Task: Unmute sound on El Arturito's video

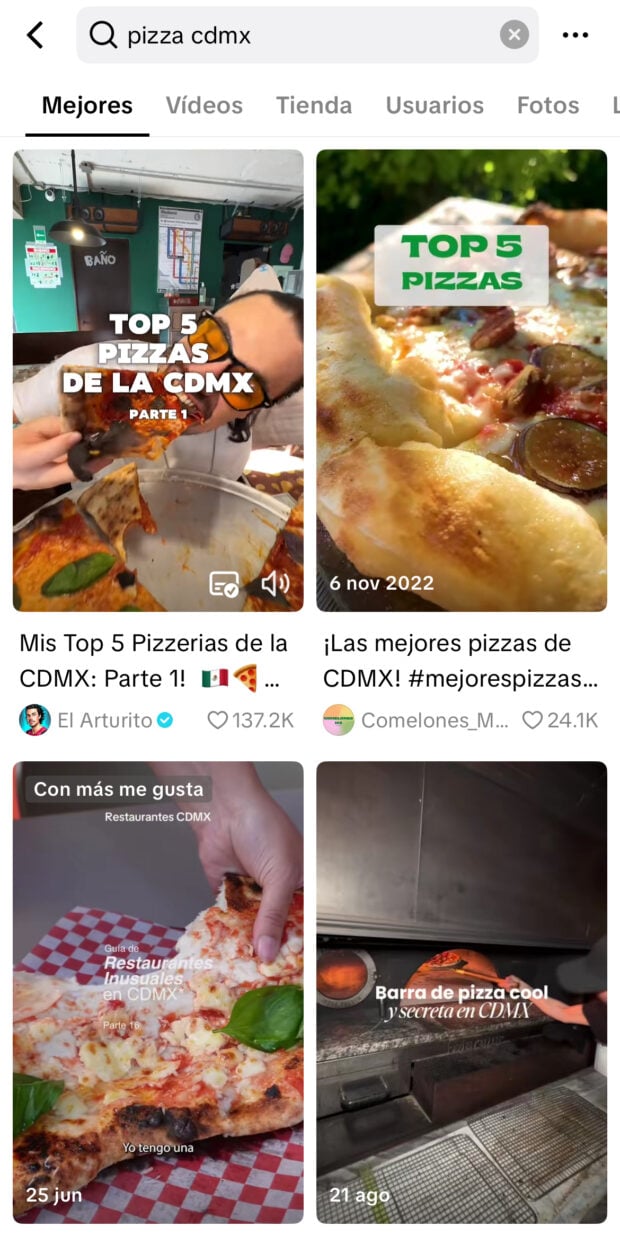Action: click(x=275, y=584)
